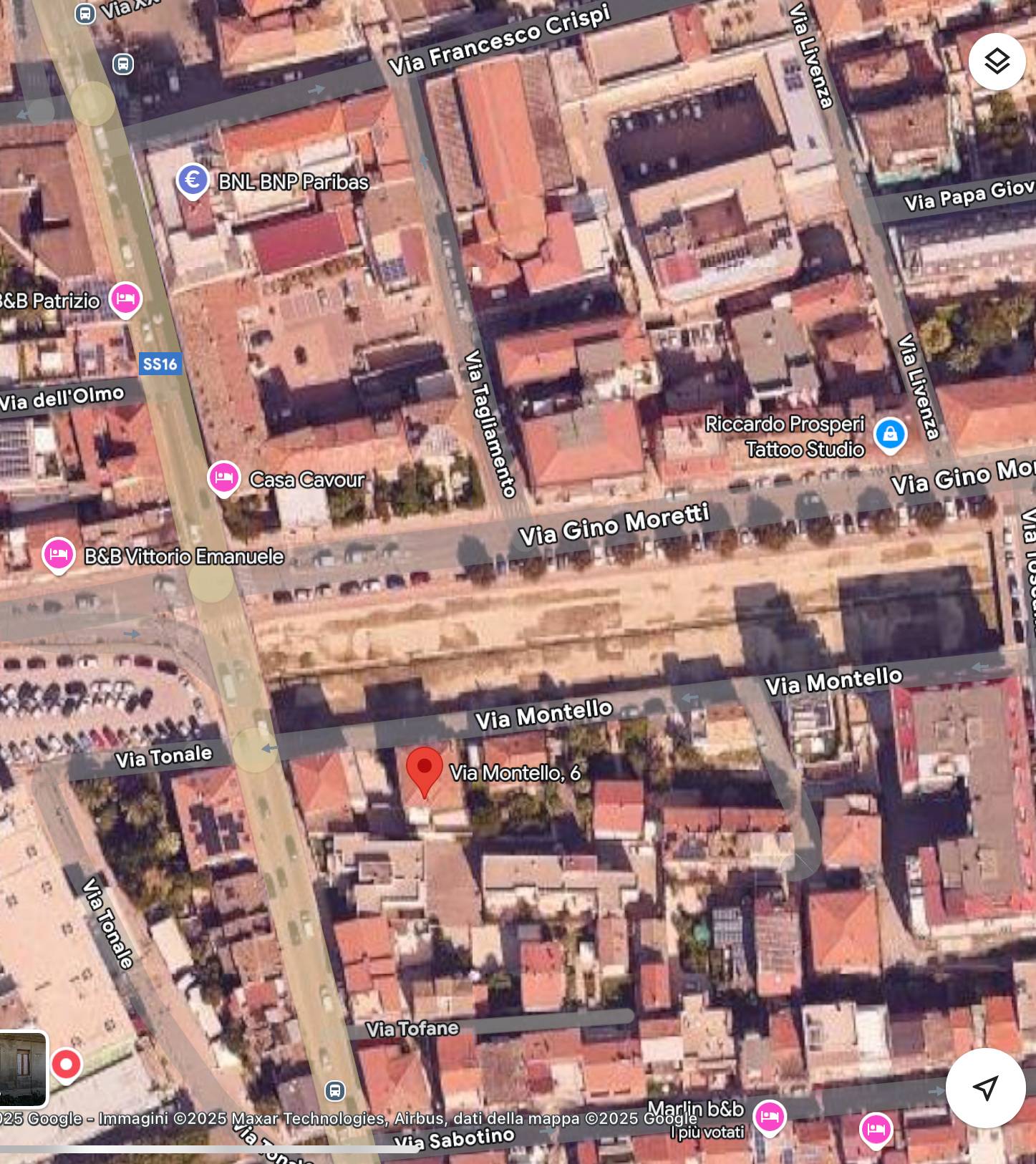1036x1164 pixels.
Task: Open Casa Cavour lodging marker
Action: tap(223, 477)
